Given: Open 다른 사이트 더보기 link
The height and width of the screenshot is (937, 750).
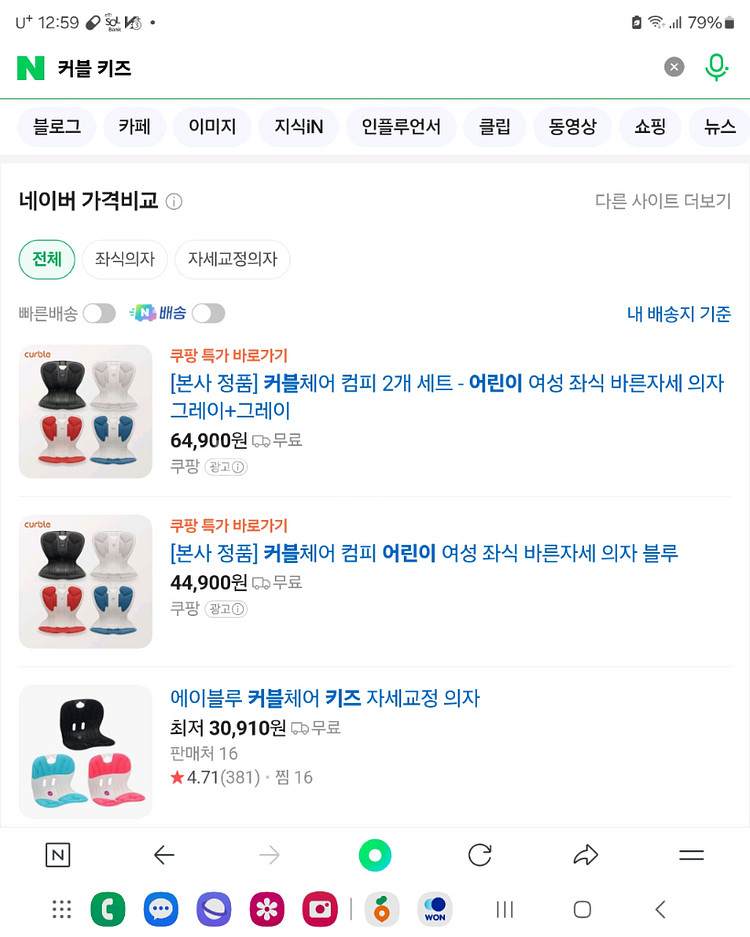Looking at the screenshot, I should tap(665, 201).
